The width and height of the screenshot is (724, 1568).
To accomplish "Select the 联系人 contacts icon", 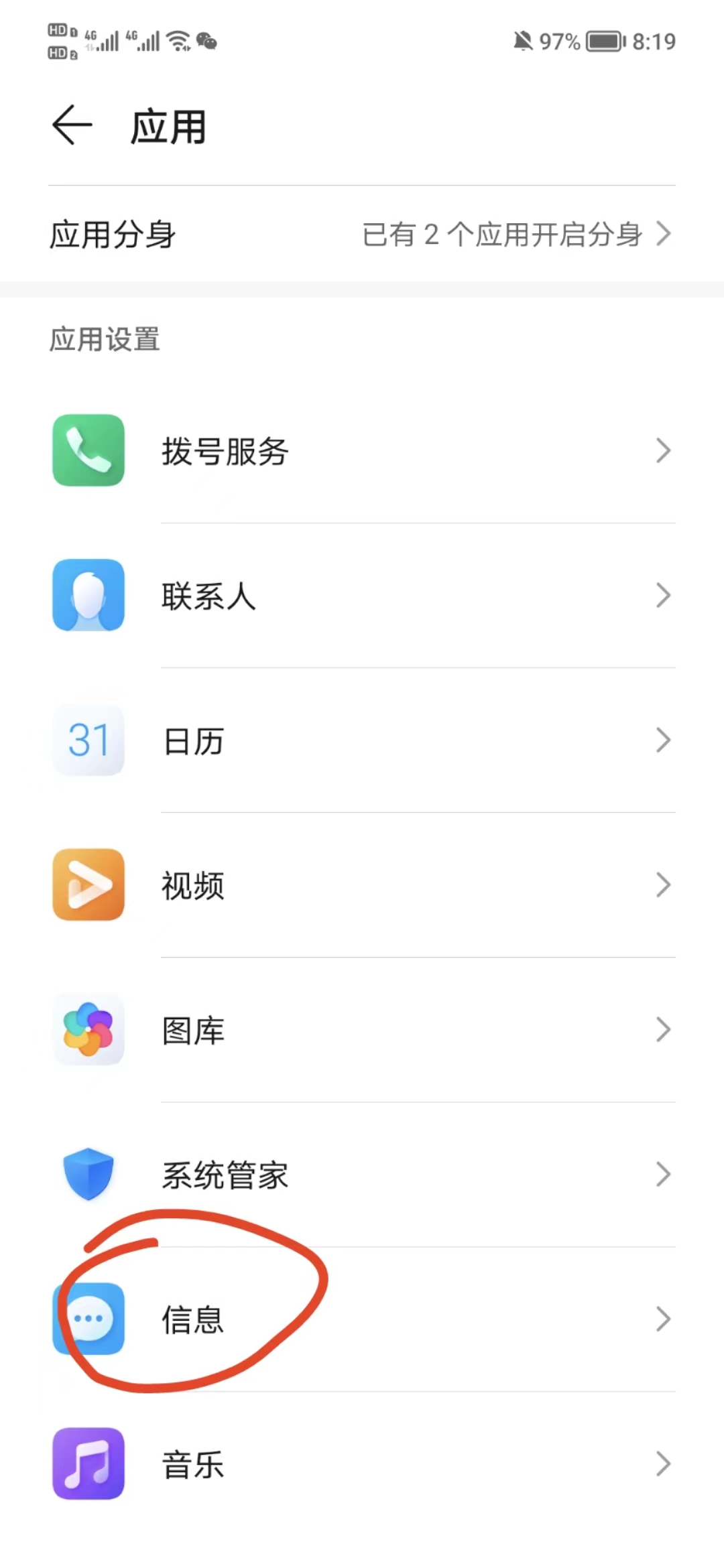I will pyautogui.click(x=88, y=596).
